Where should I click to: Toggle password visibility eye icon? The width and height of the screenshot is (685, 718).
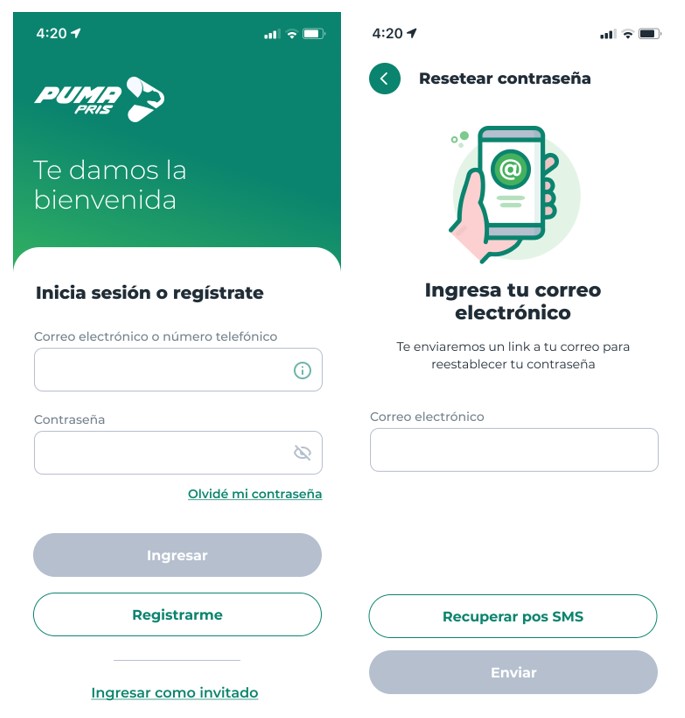pos(302,453)
